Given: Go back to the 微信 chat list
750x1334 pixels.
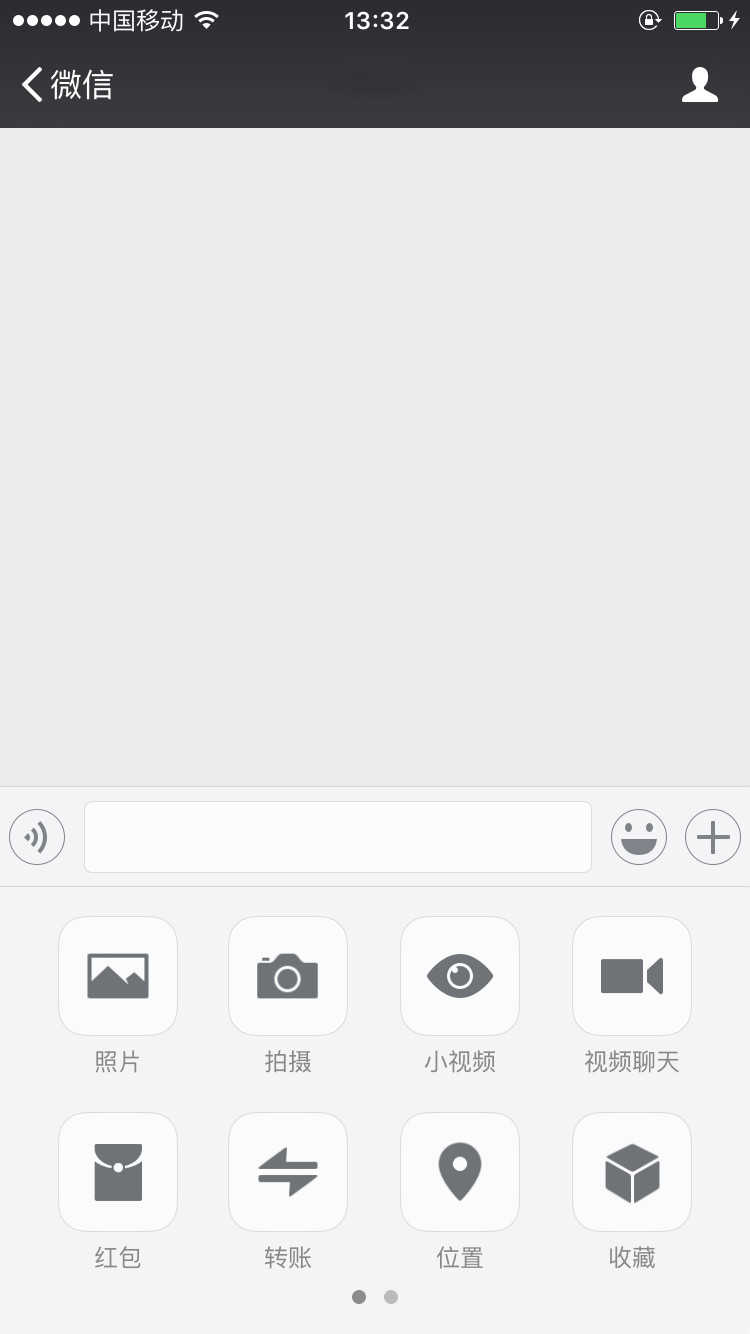Looking at the screenshot, I should click(x=67, y=85).
